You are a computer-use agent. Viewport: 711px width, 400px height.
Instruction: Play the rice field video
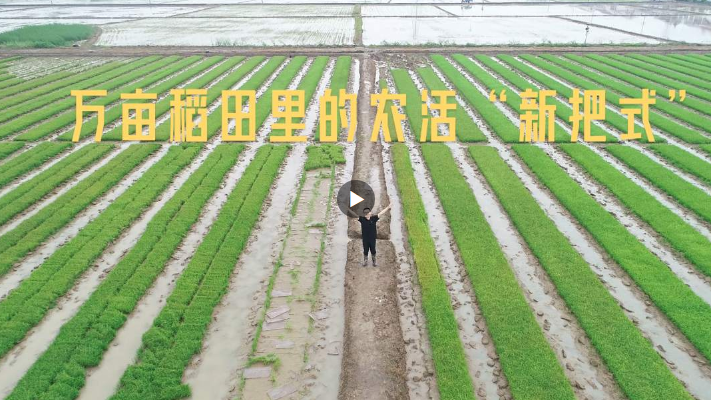(355, 199)
